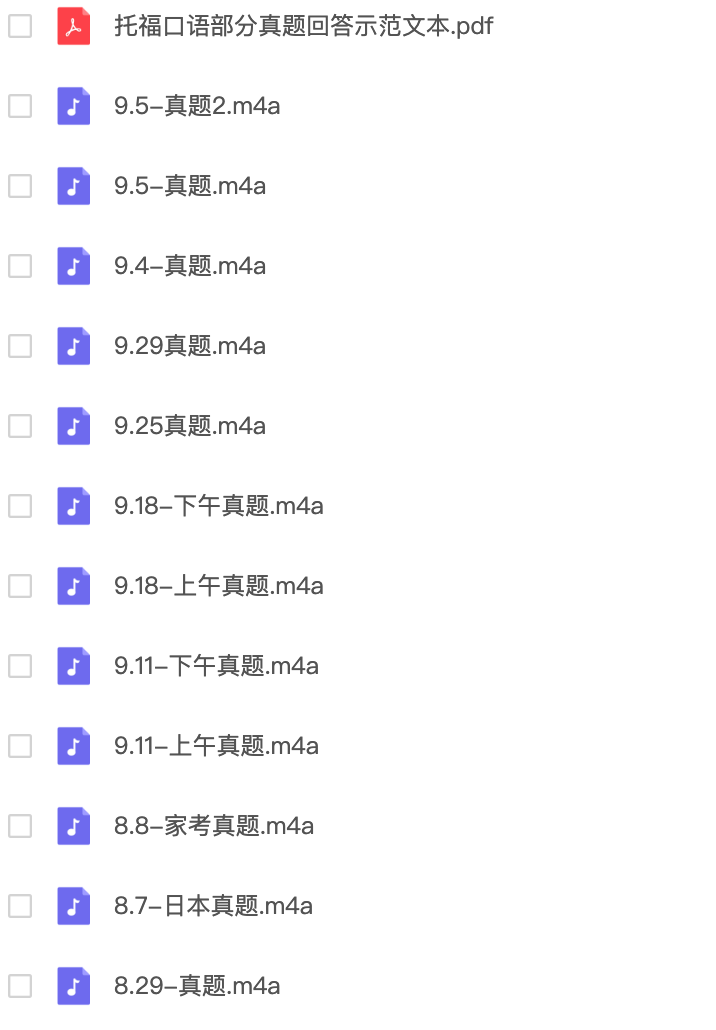Check the box next to 9.25真题.m4a
The width and height of the screenshot is (716, 1030).
coord(20,426)
